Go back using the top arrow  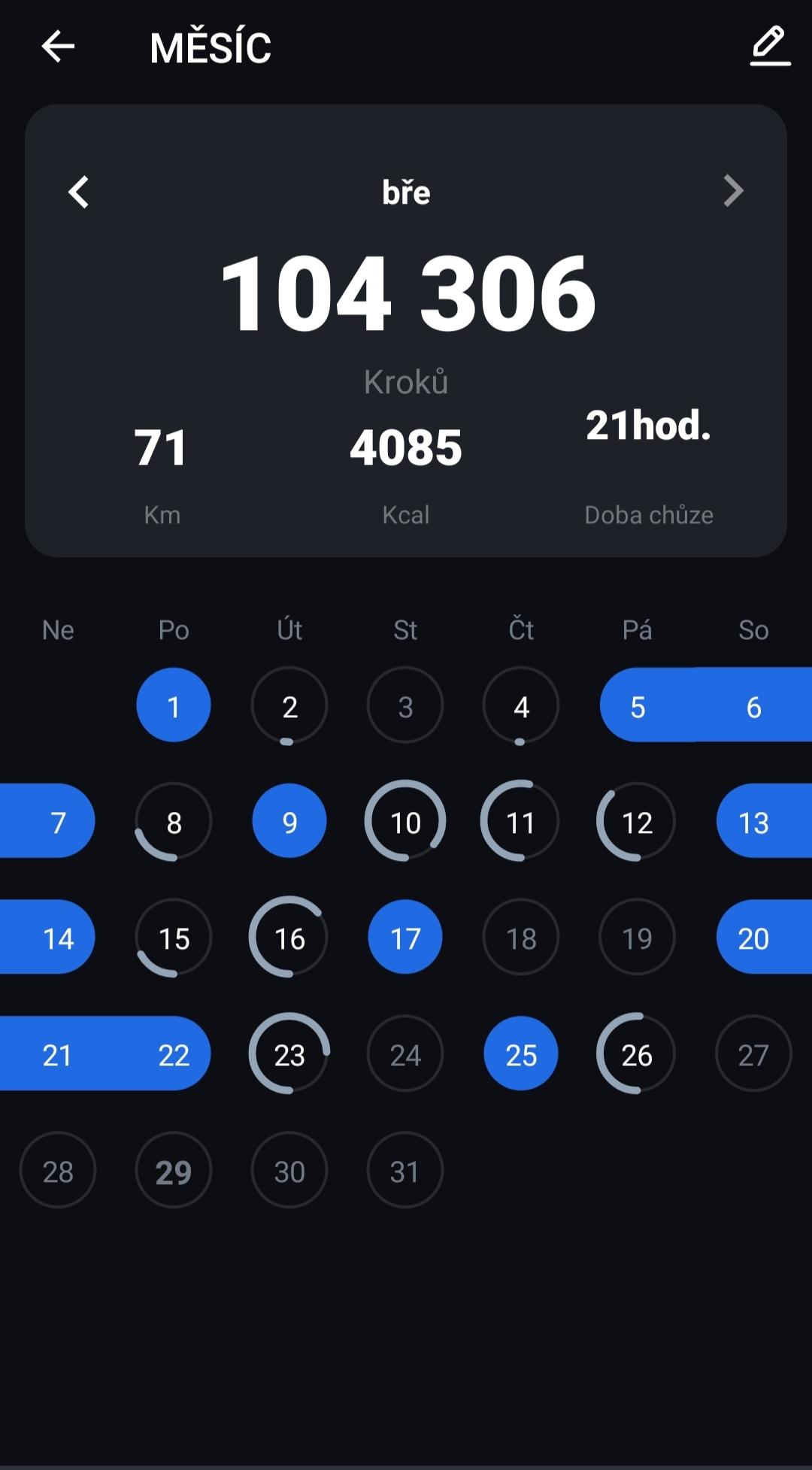tap(58, 47)
